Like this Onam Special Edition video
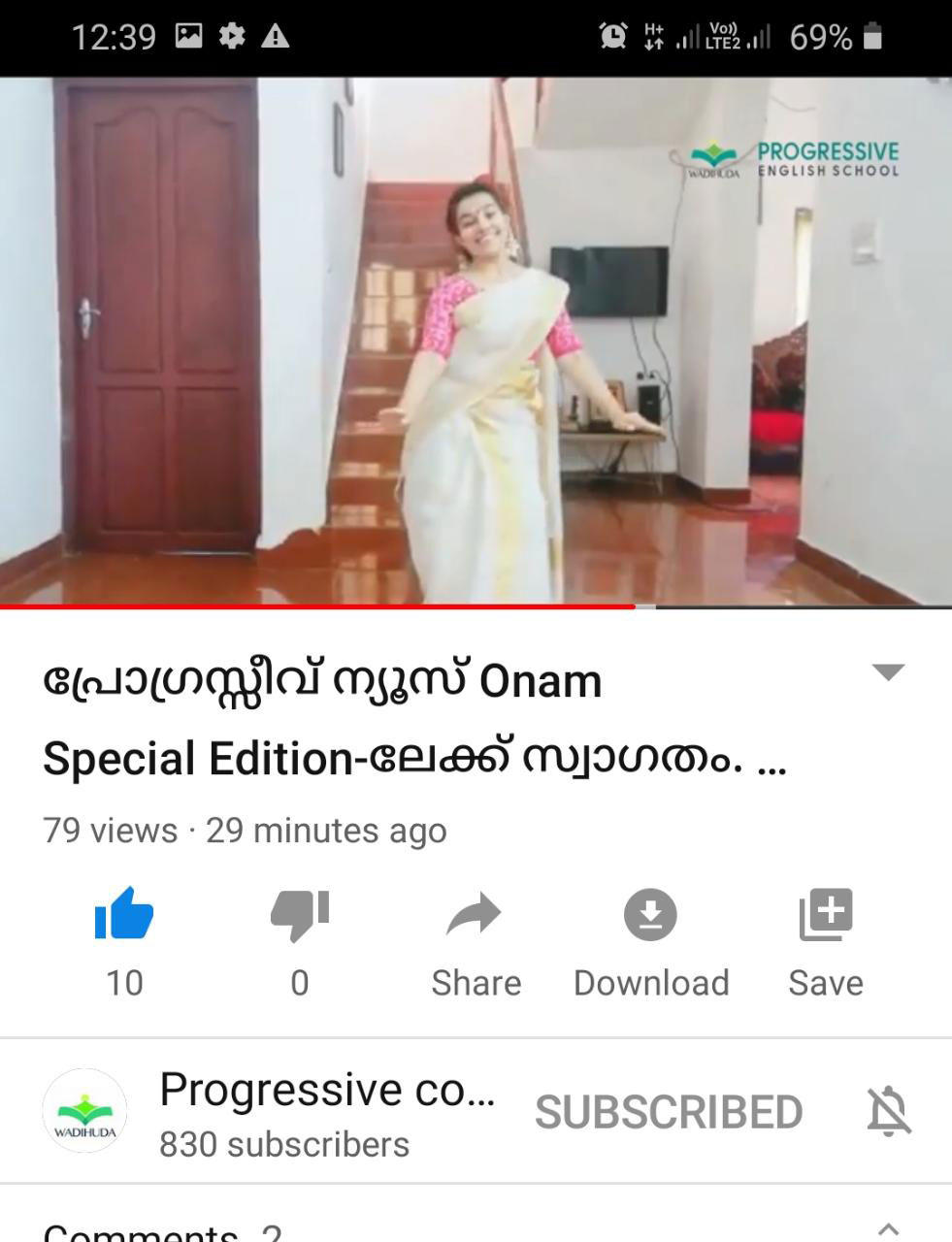The height and width of the screenshot is (1242, 952). coord(124,915)
